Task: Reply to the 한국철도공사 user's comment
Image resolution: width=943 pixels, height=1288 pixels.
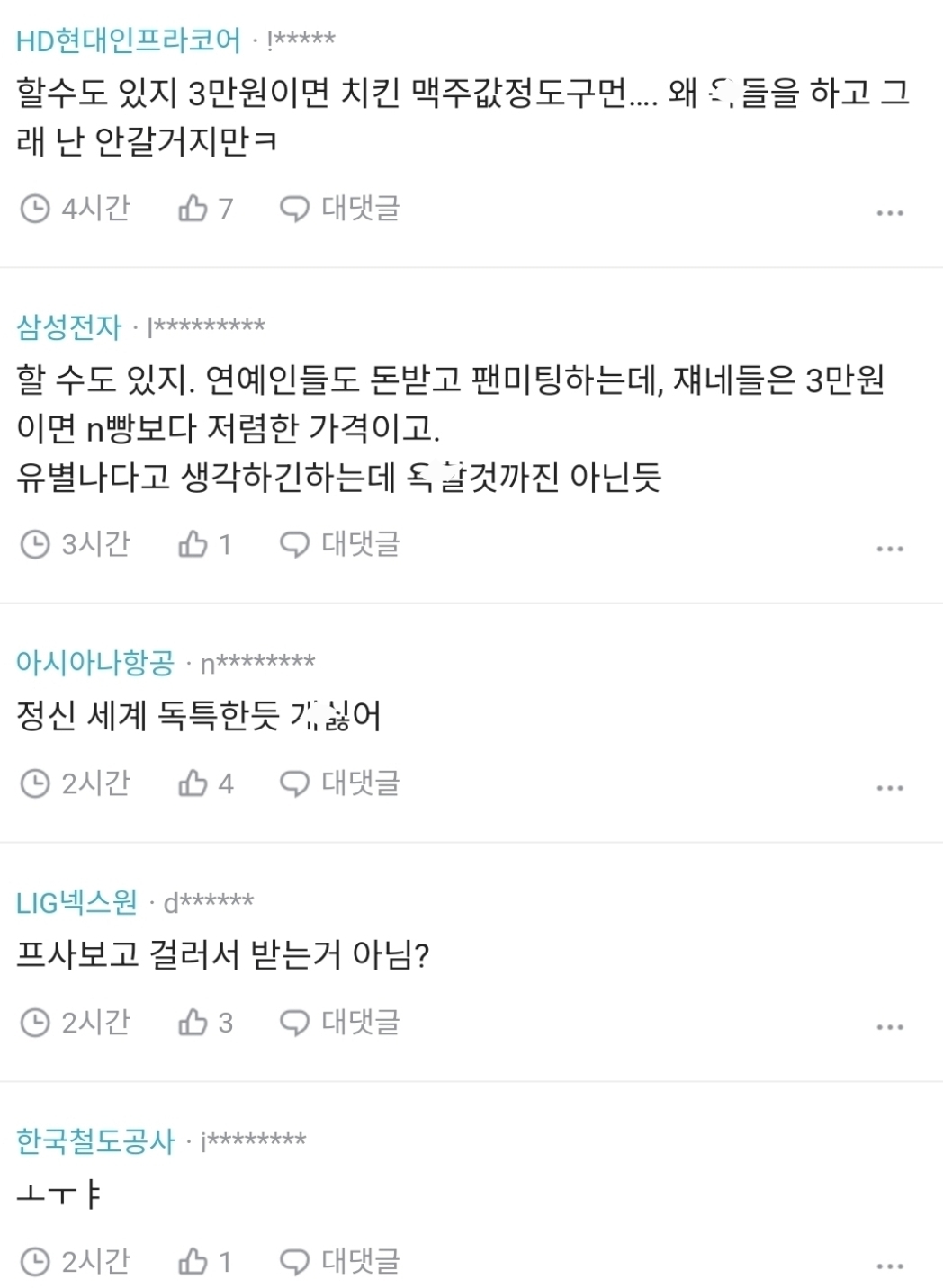Action: pos(339,1262)
